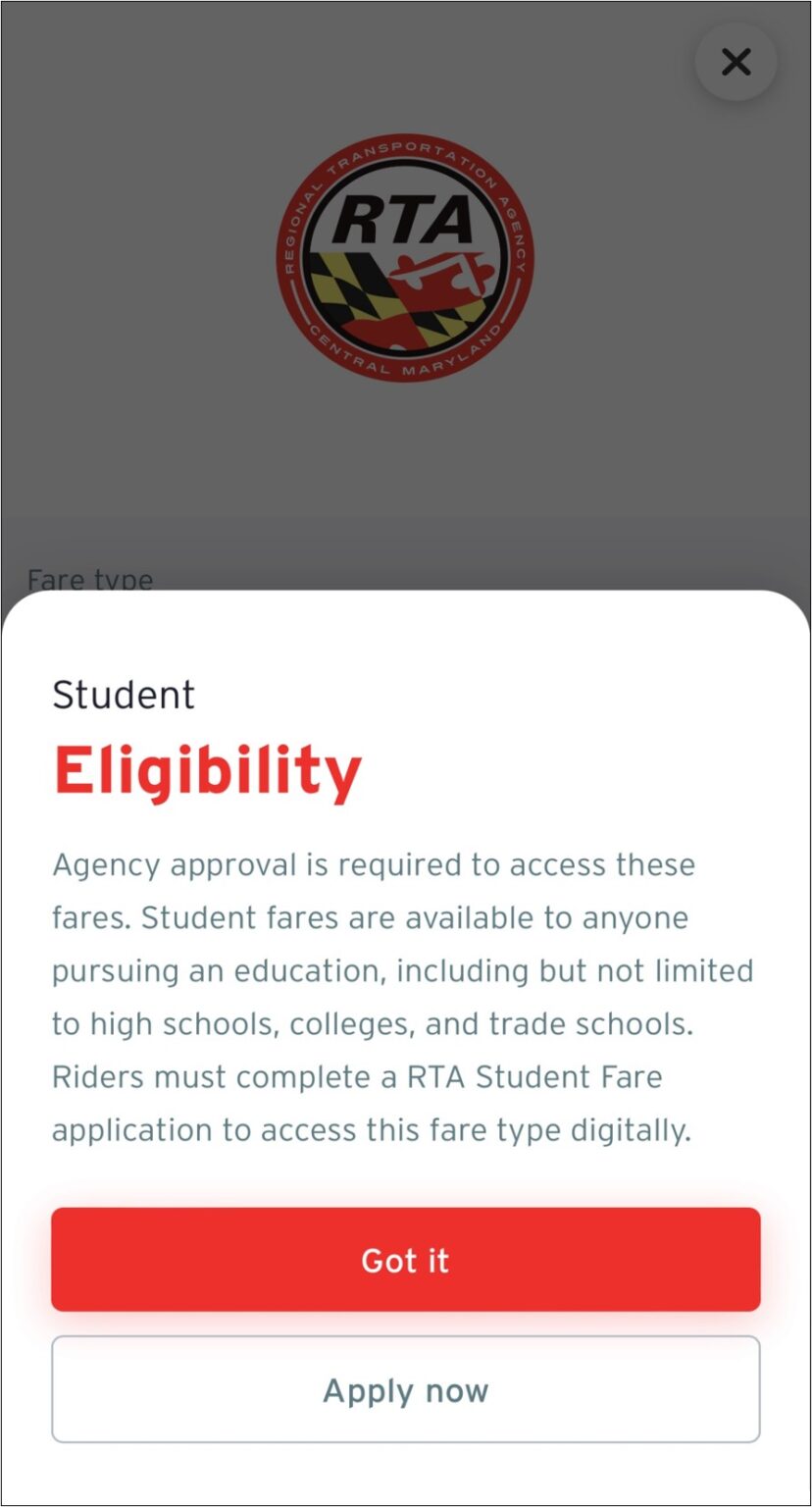
Task: Click the Eligibility heading
Action: coord(208,772)
